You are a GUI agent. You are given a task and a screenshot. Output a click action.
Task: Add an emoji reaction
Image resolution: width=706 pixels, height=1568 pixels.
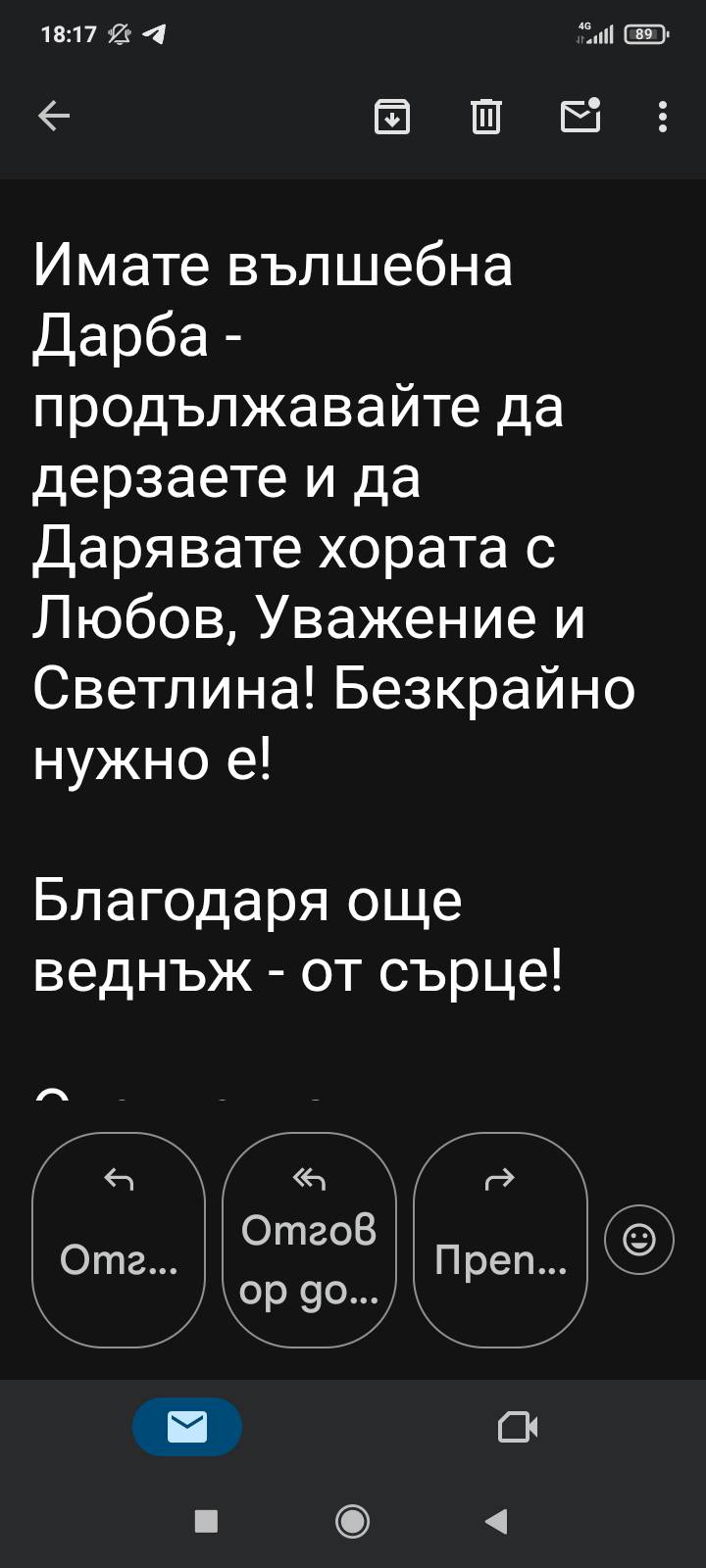[640, 1240]
